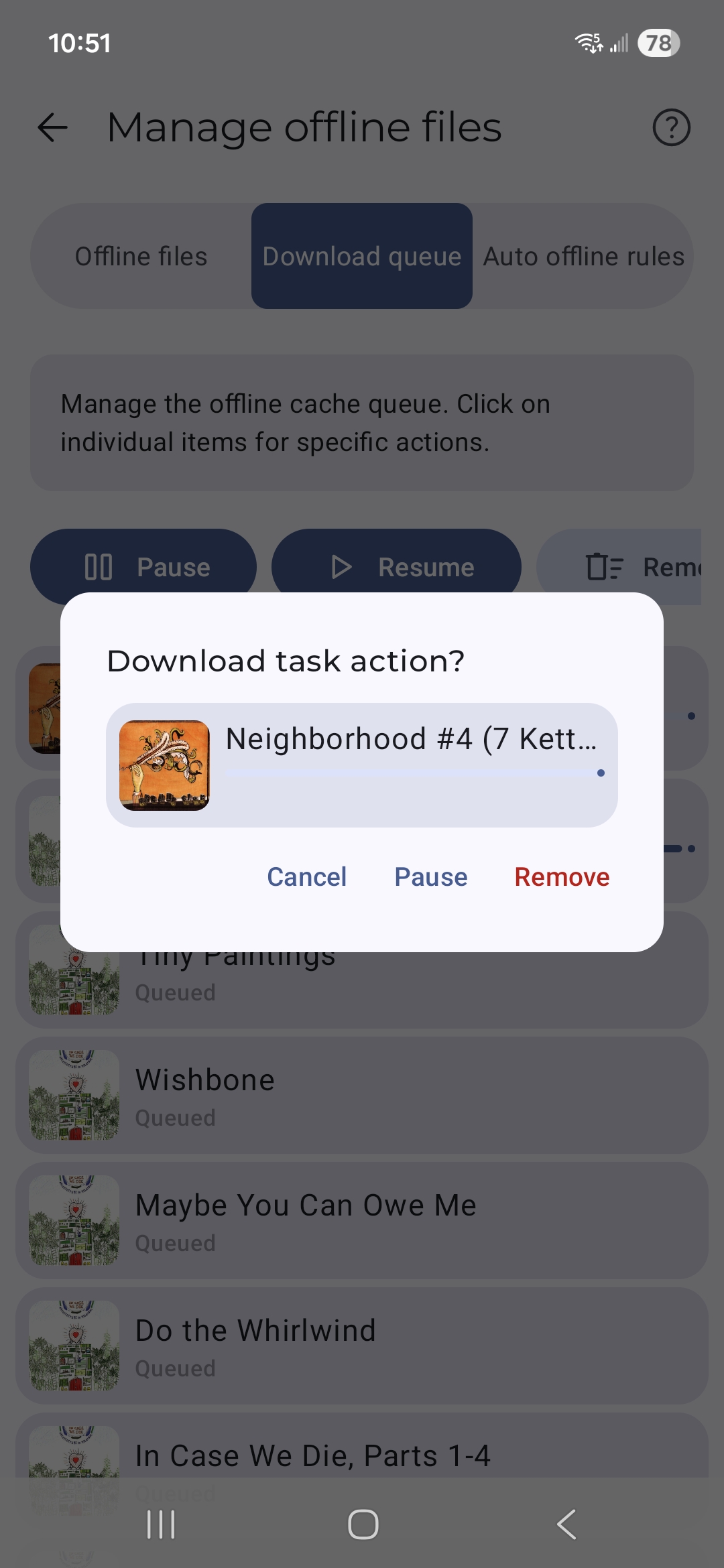Remove Neighborhood #4 from the queue
Screen dimensions: 724x1568
pyautogui.click(x=562, y=877)
